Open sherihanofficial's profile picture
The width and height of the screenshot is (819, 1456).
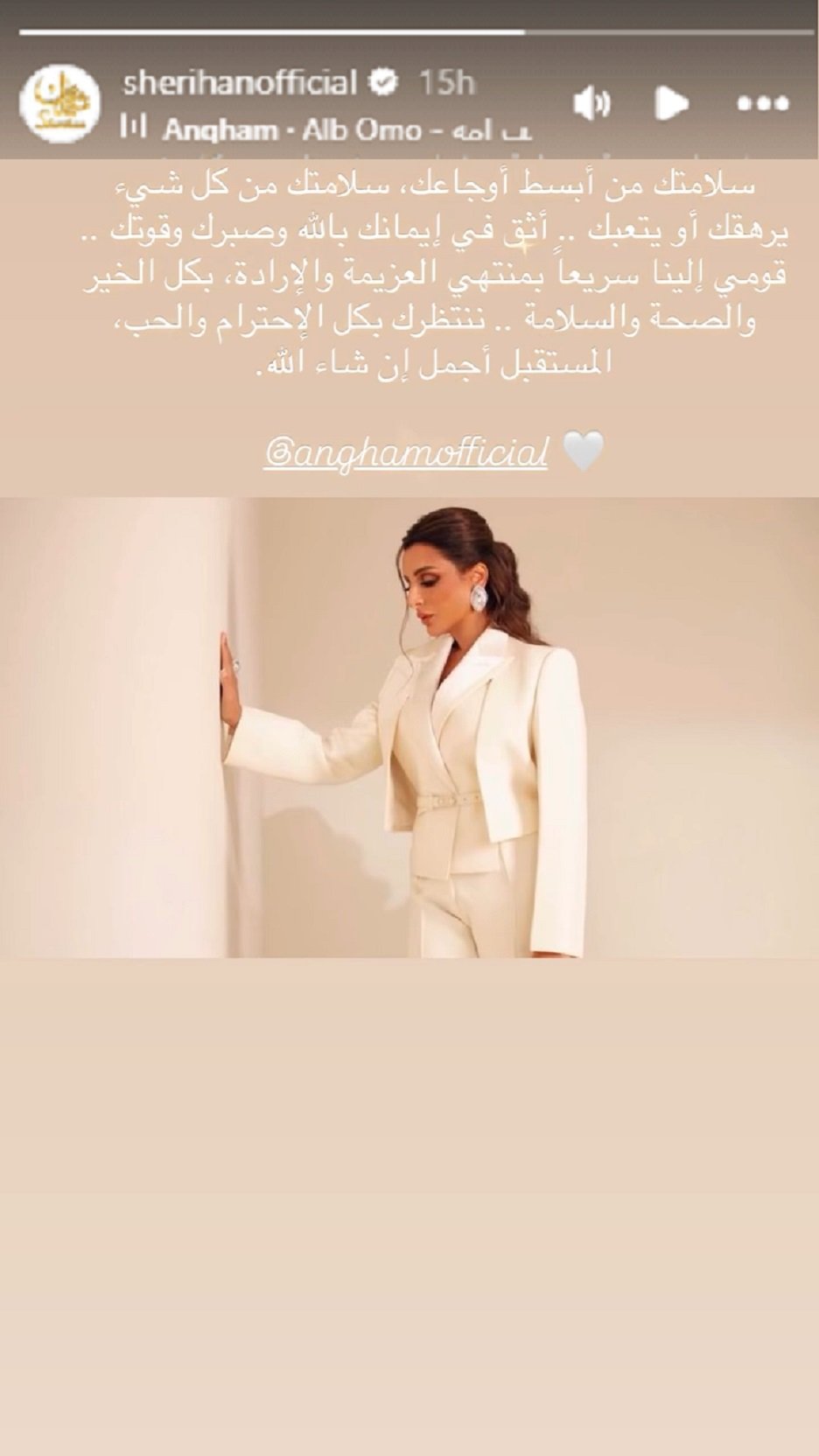[59, 103]
